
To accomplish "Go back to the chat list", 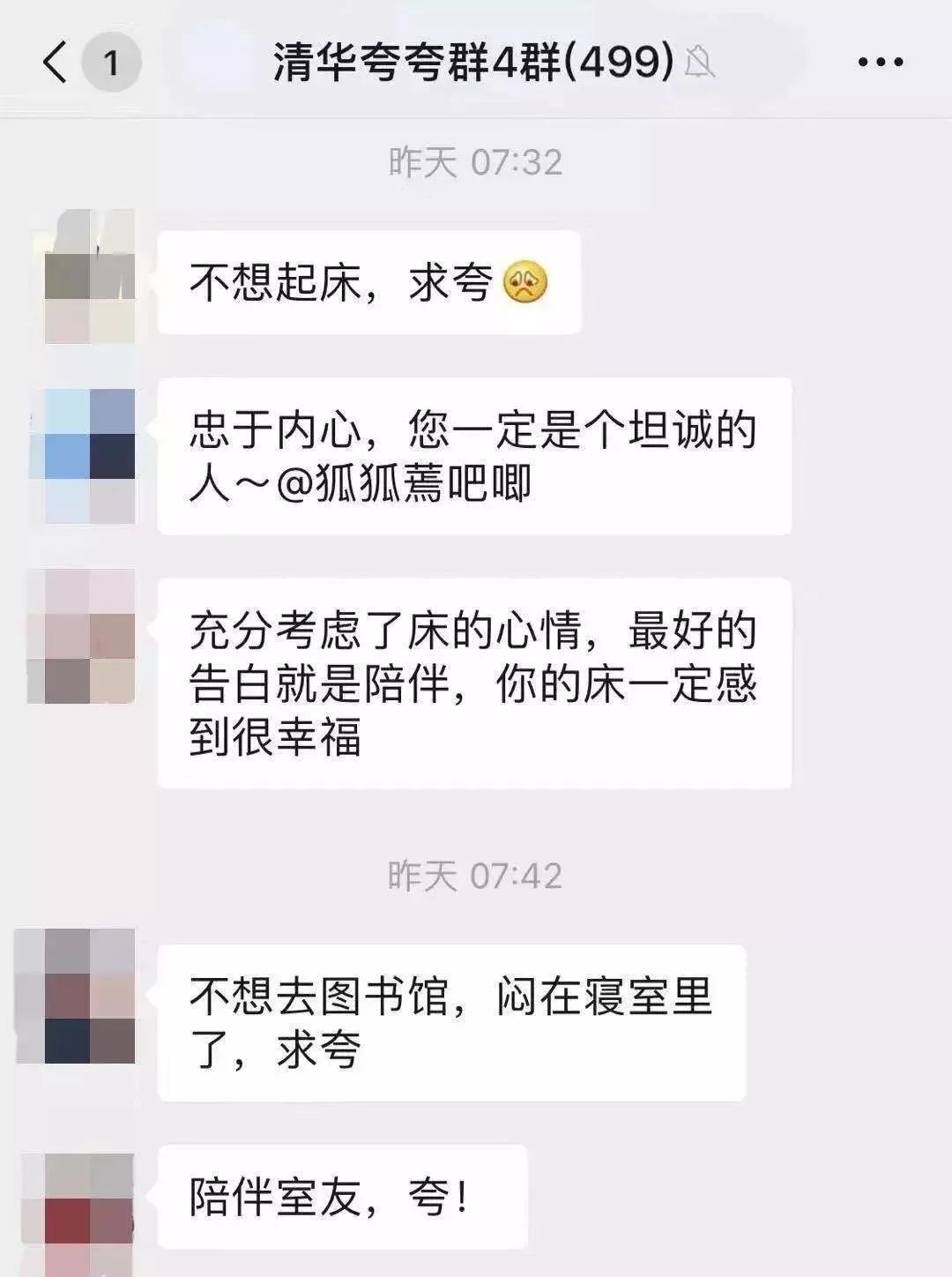I will pos(55,63).
